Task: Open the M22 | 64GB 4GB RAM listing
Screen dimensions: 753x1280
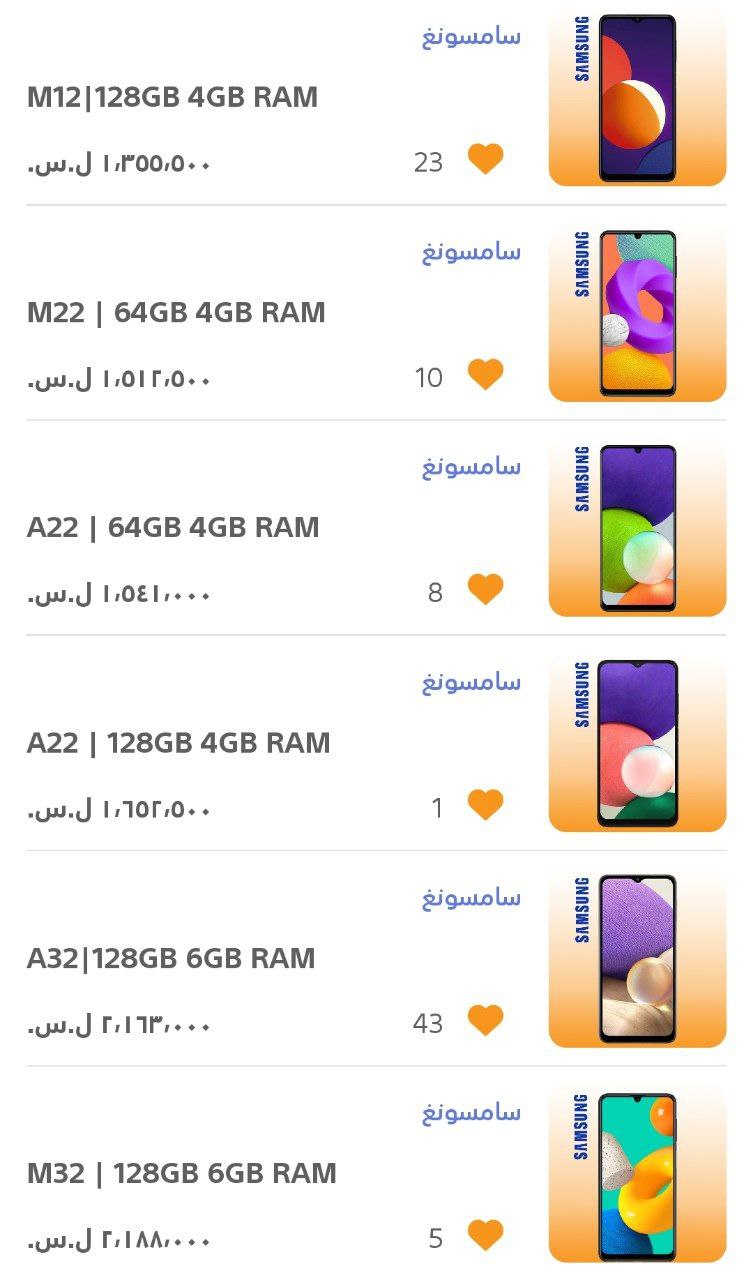Action: click(x=176, y=312)
